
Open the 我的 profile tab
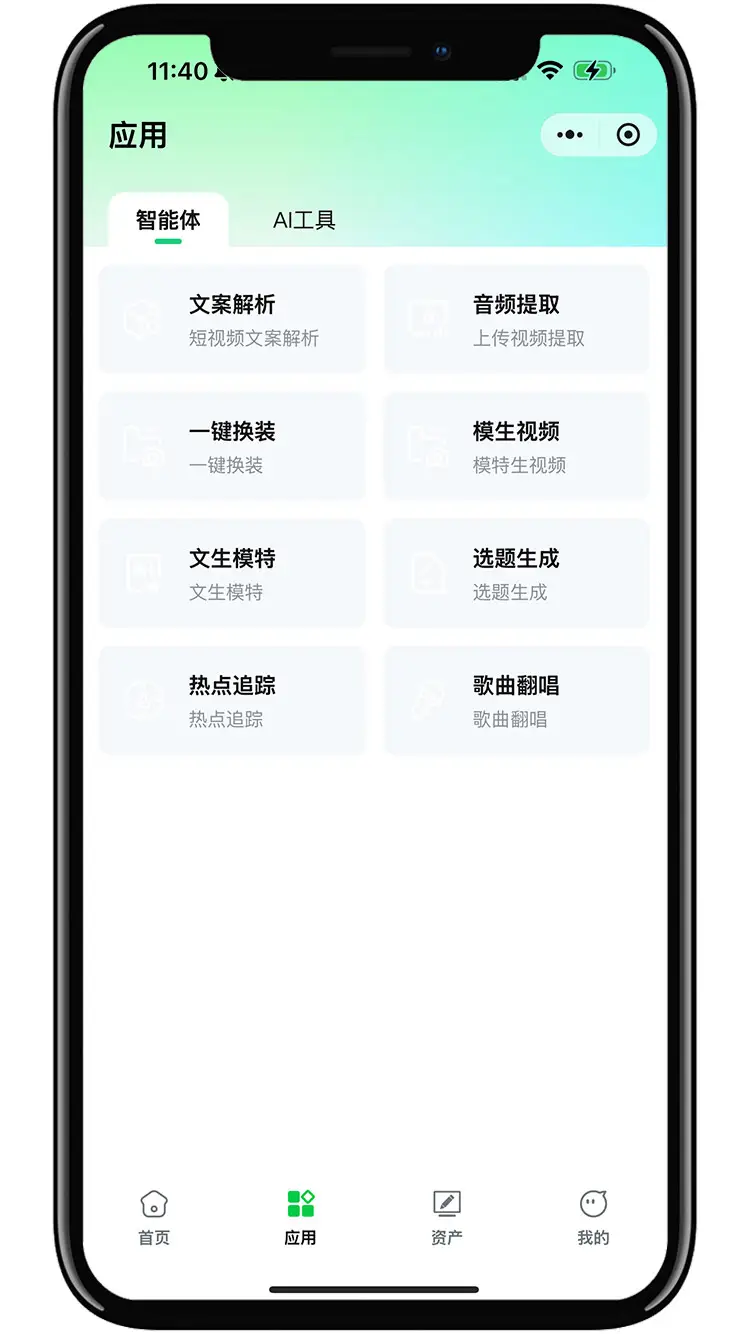593,1217
